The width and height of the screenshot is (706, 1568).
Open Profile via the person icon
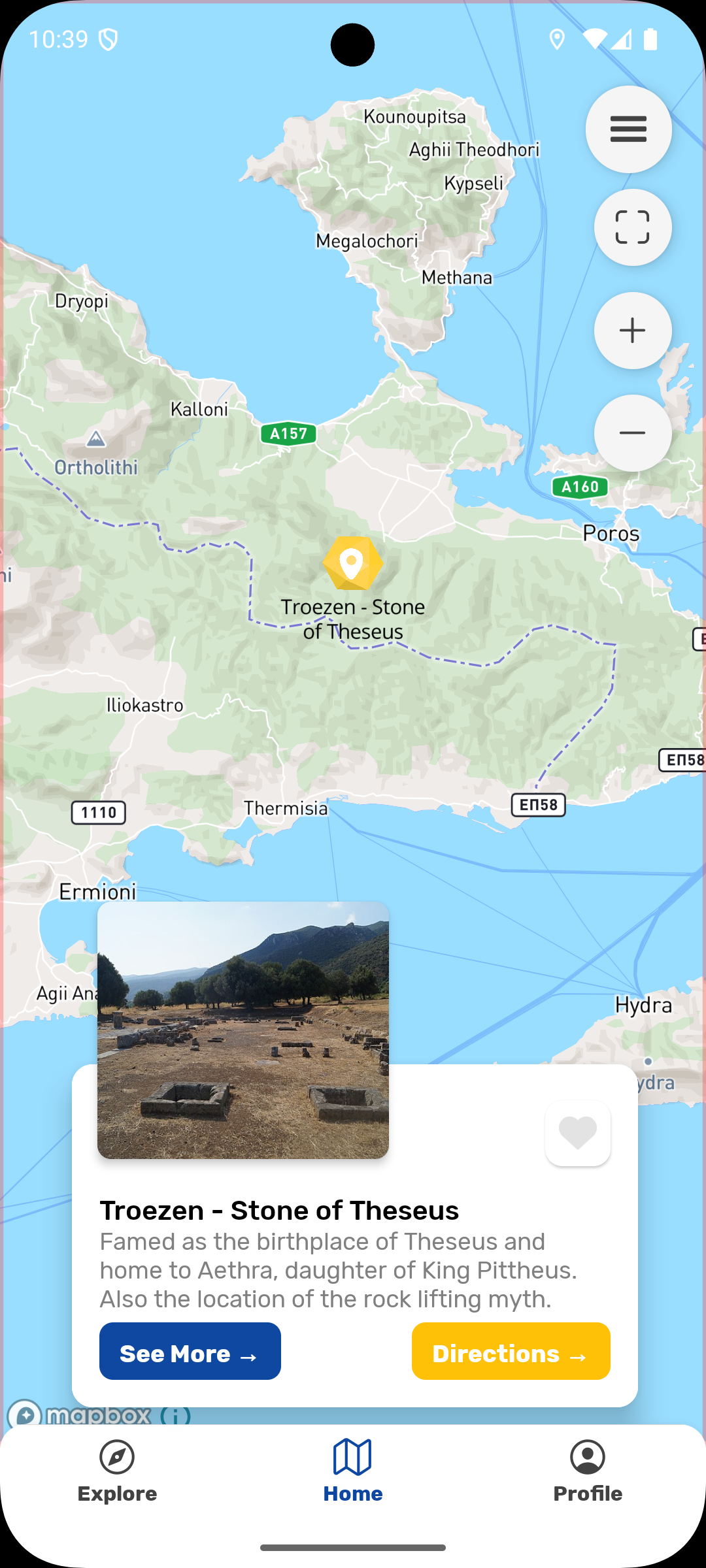tap(587, 1456)
